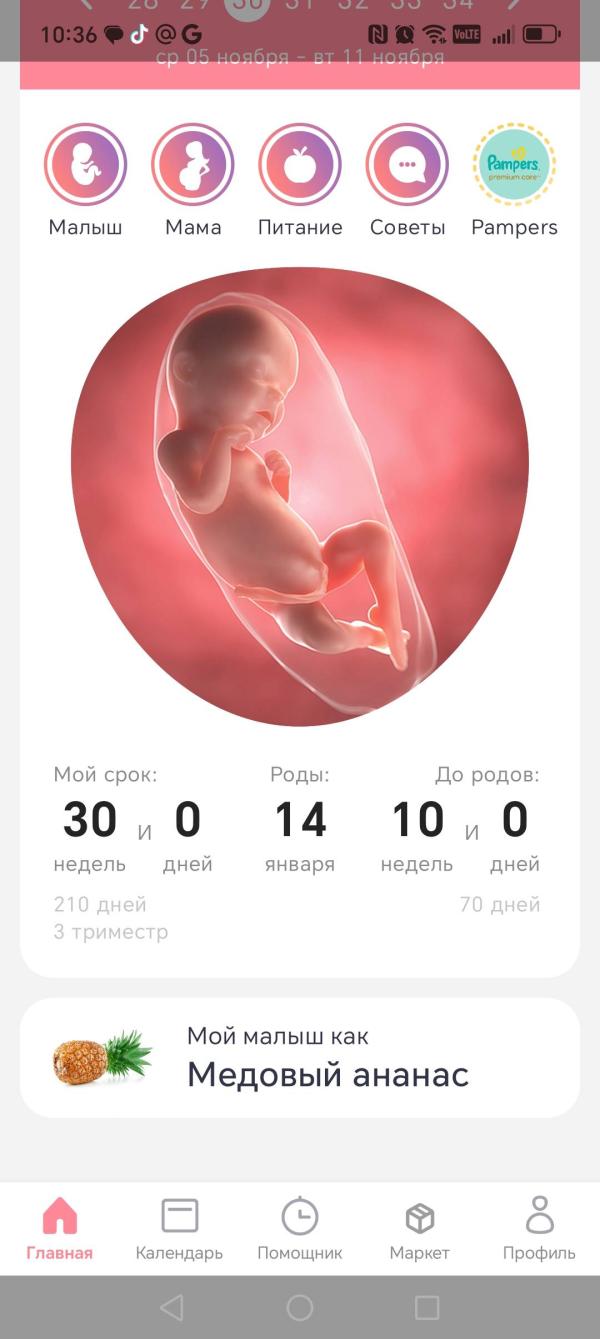The image size is (600, 1339).
Task: Open the Профиль tab
Action: (539, 1228)
